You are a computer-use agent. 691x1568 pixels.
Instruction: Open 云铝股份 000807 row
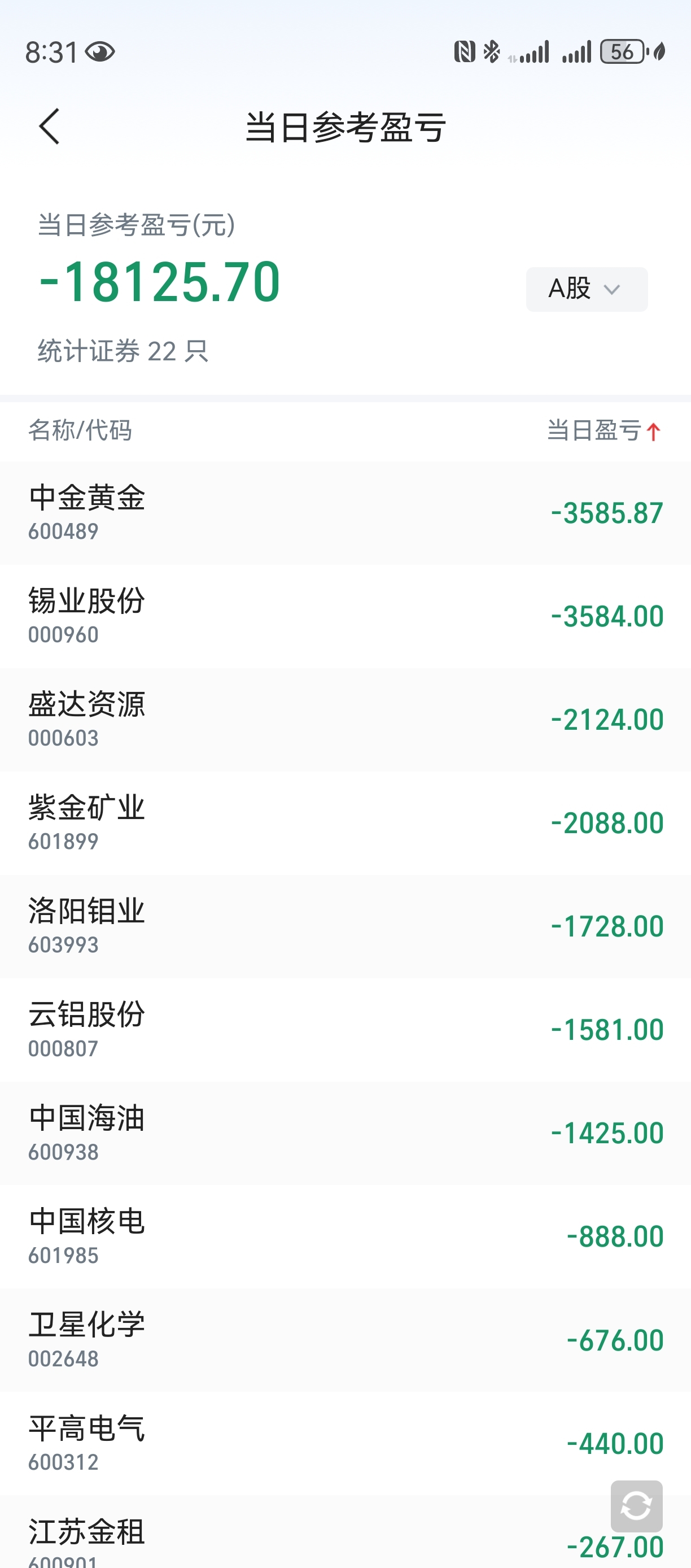click(x=345, y=1030)
